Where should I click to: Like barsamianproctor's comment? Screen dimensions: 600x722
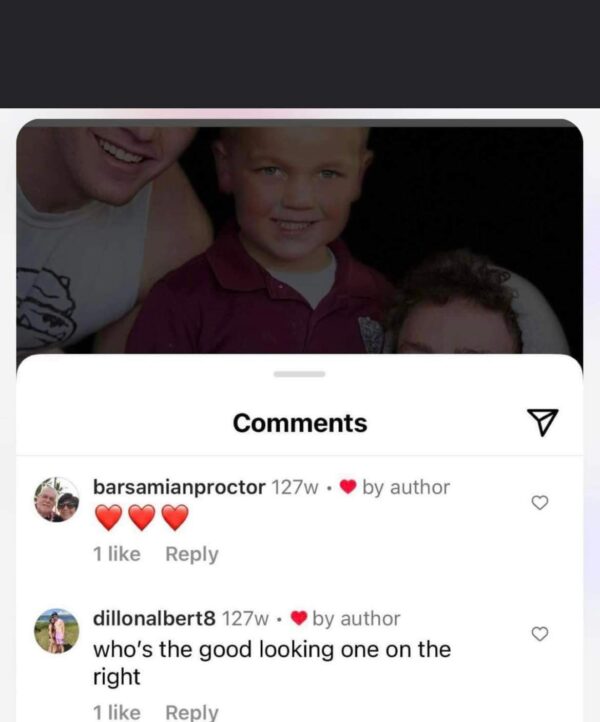[x=539, y=502]
